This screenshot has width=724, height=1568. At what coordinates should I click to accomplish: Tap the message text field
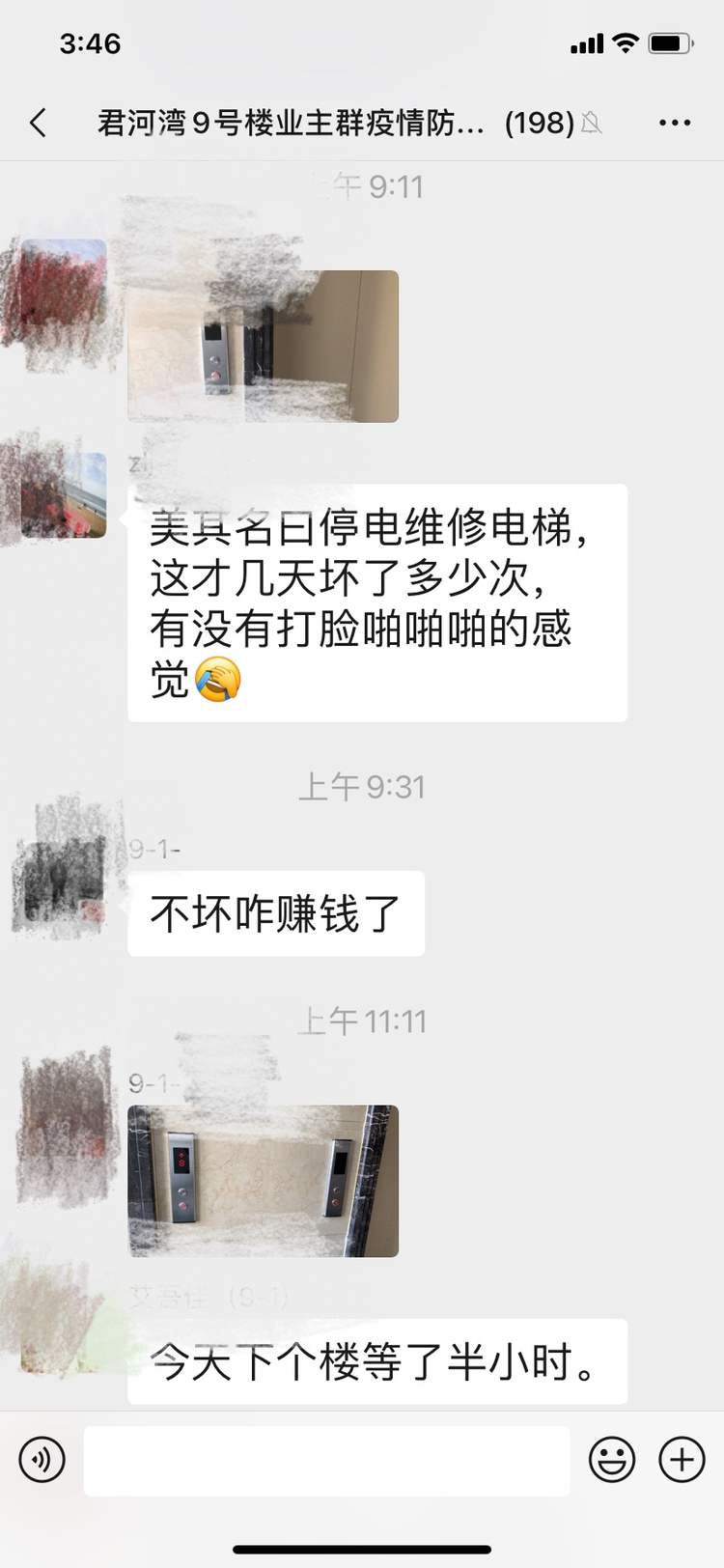pyautogui.click(x=326, y=1460)
